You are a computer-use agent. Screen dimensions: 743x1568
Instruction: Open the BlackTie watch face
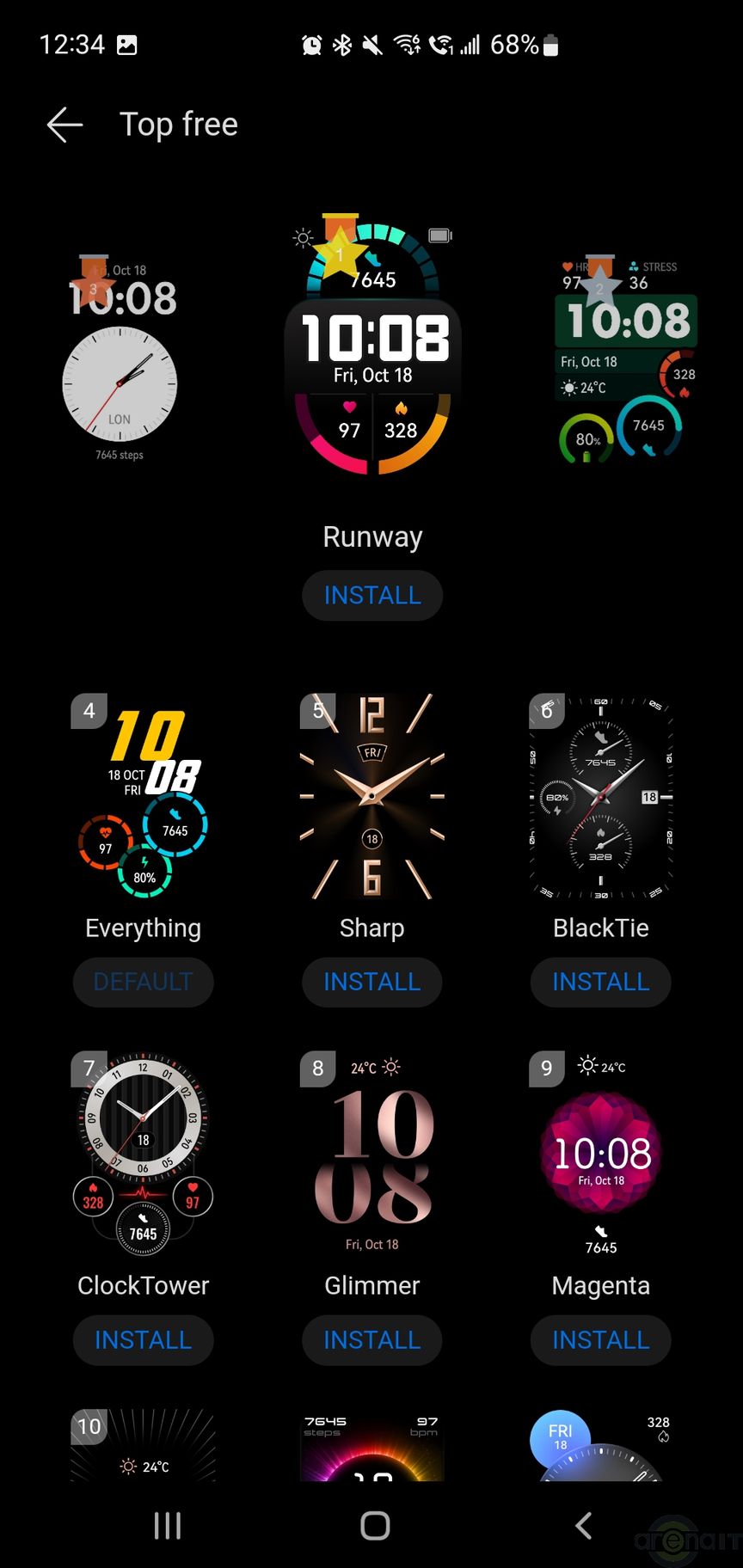click(600, 797)
